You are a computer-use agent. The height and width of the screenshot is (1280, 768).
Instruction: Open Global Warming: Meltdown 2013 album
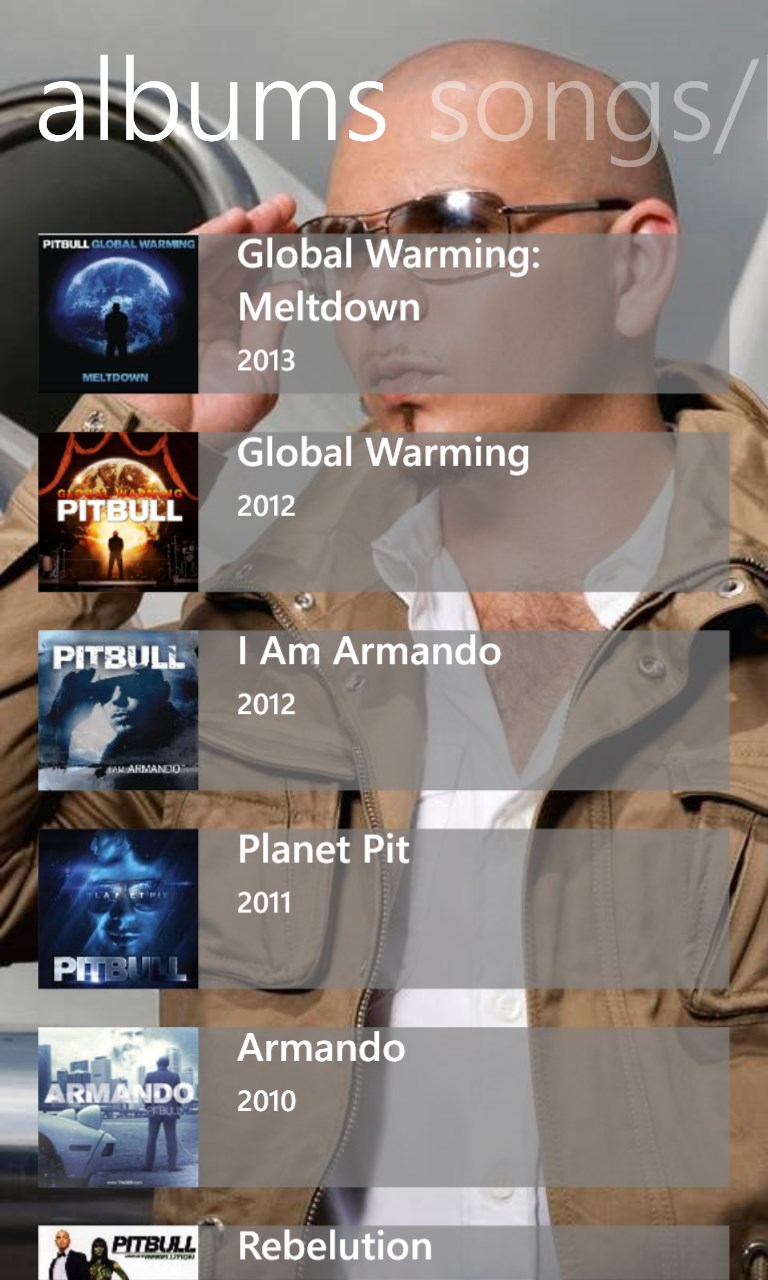point(384,313)
